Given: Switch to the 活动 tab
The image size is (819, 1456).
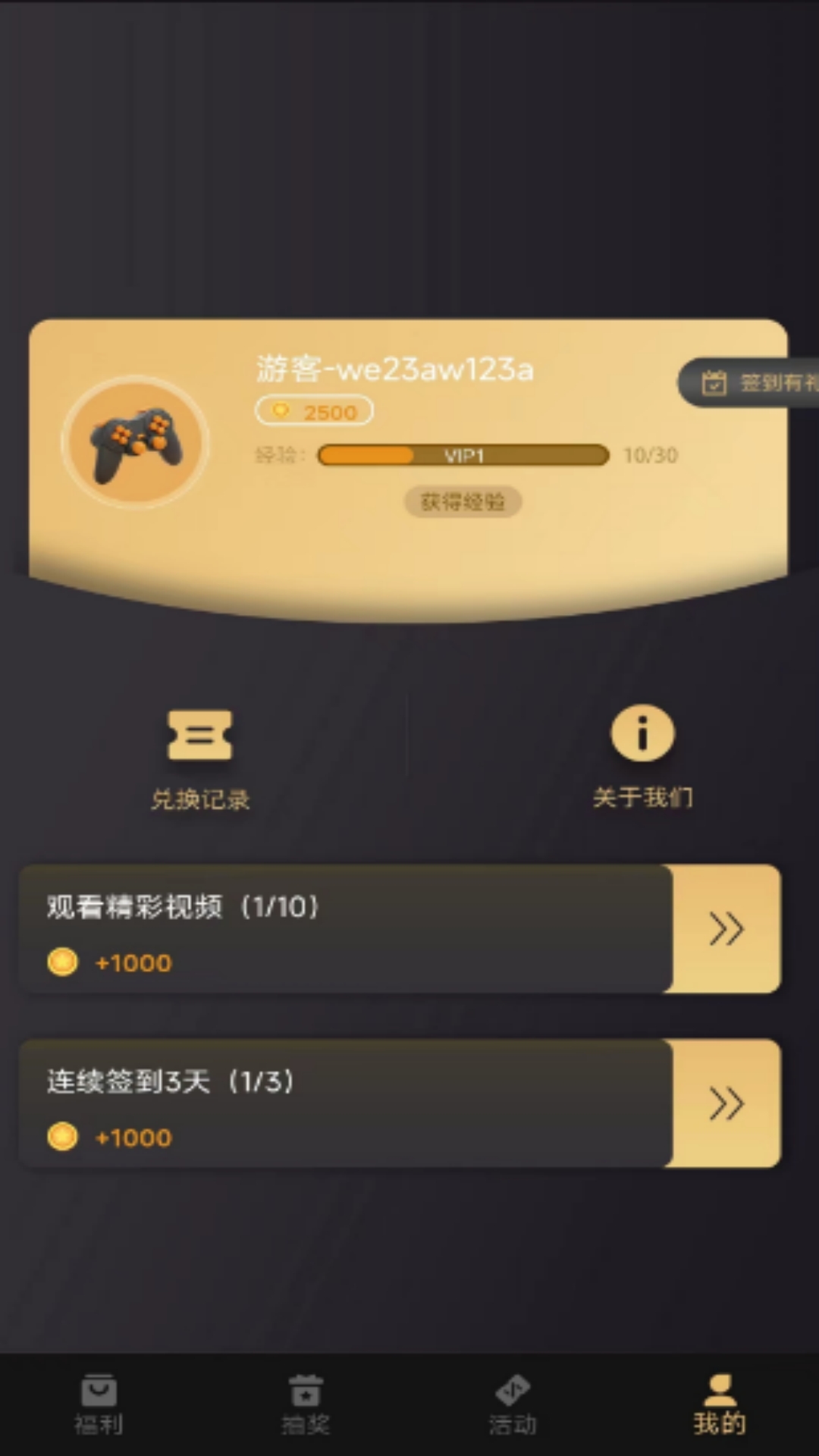Looking at the screenshot, I should [x=513, y=1404].
